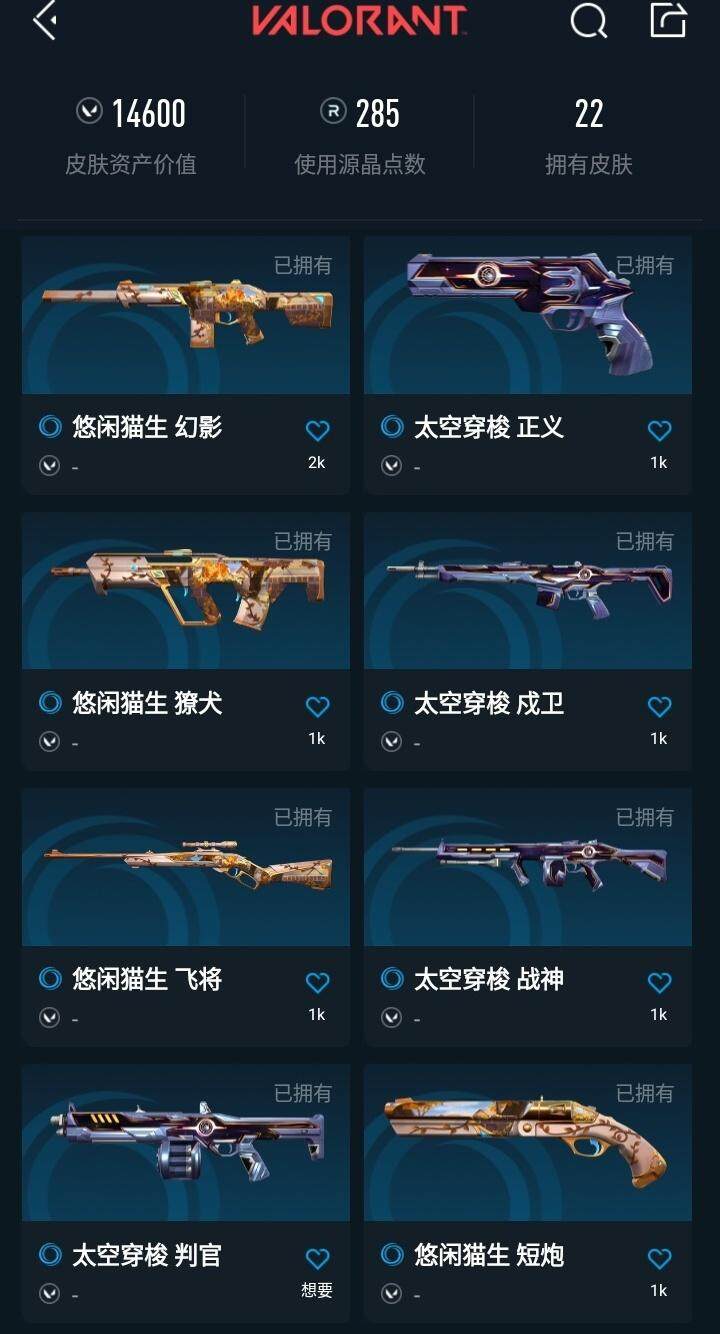720x1334 pixels.
Task: Like the 悠闲猫生 幻影 skin
Action: pyautogui.click(x=317, y=431)
